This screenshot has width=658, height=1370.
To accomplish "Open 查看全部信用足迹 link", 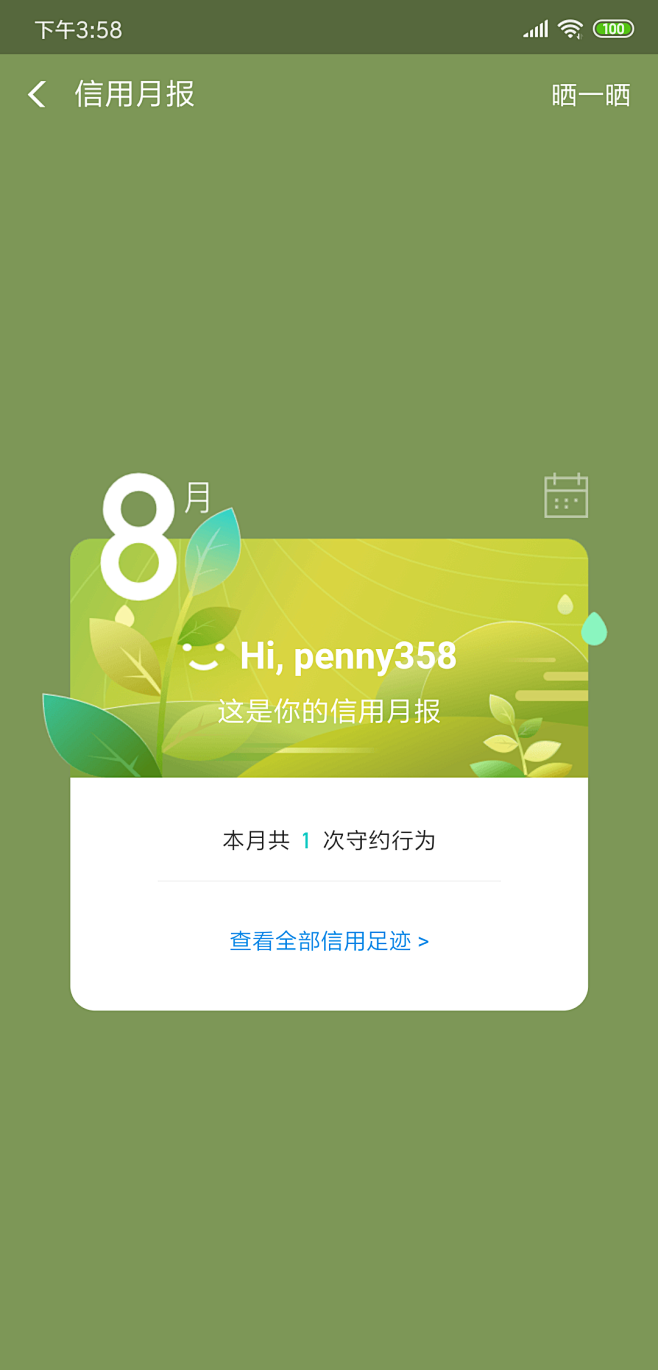I will (329, 941).
